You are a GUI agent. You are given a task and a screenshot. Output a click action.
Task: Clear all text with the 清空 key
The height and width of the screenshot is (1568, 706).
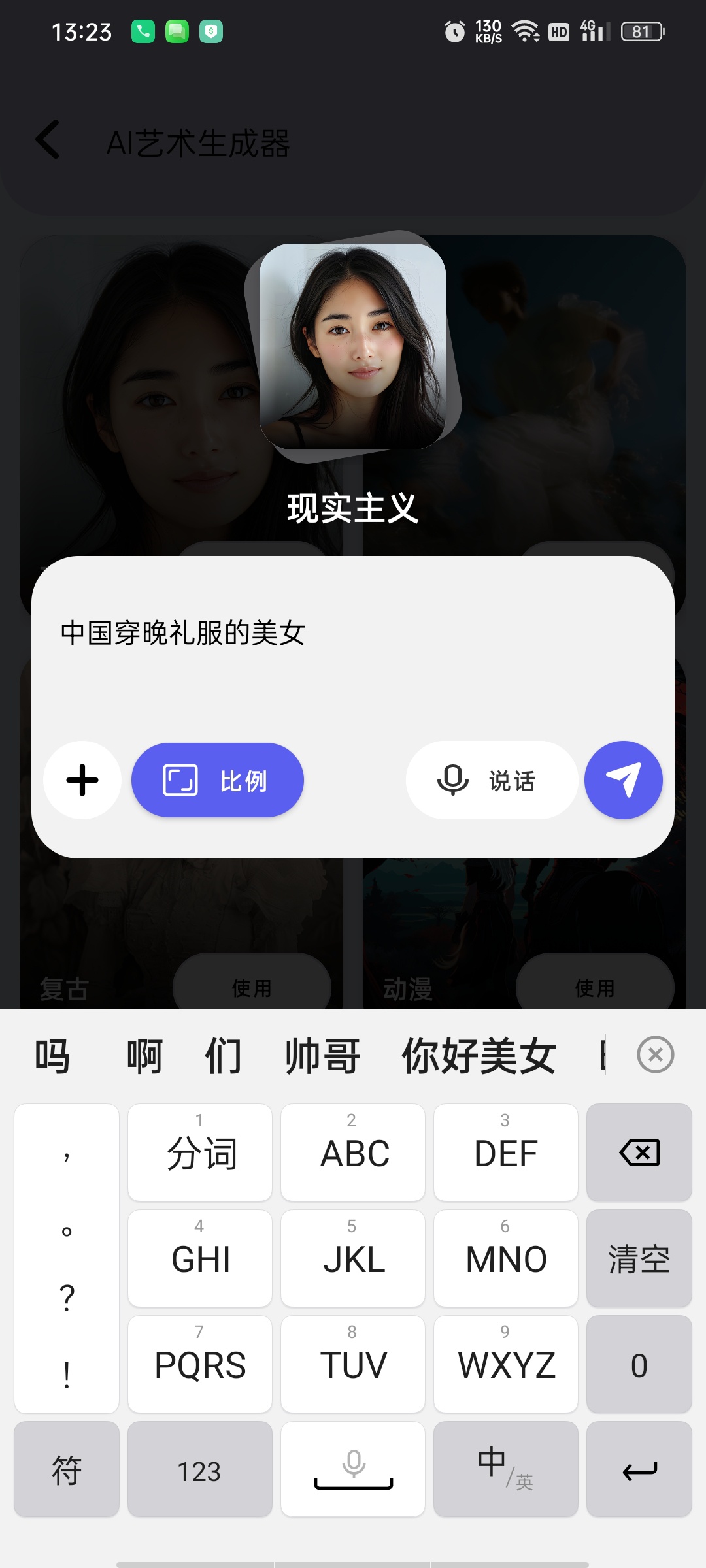(639, 1258)
